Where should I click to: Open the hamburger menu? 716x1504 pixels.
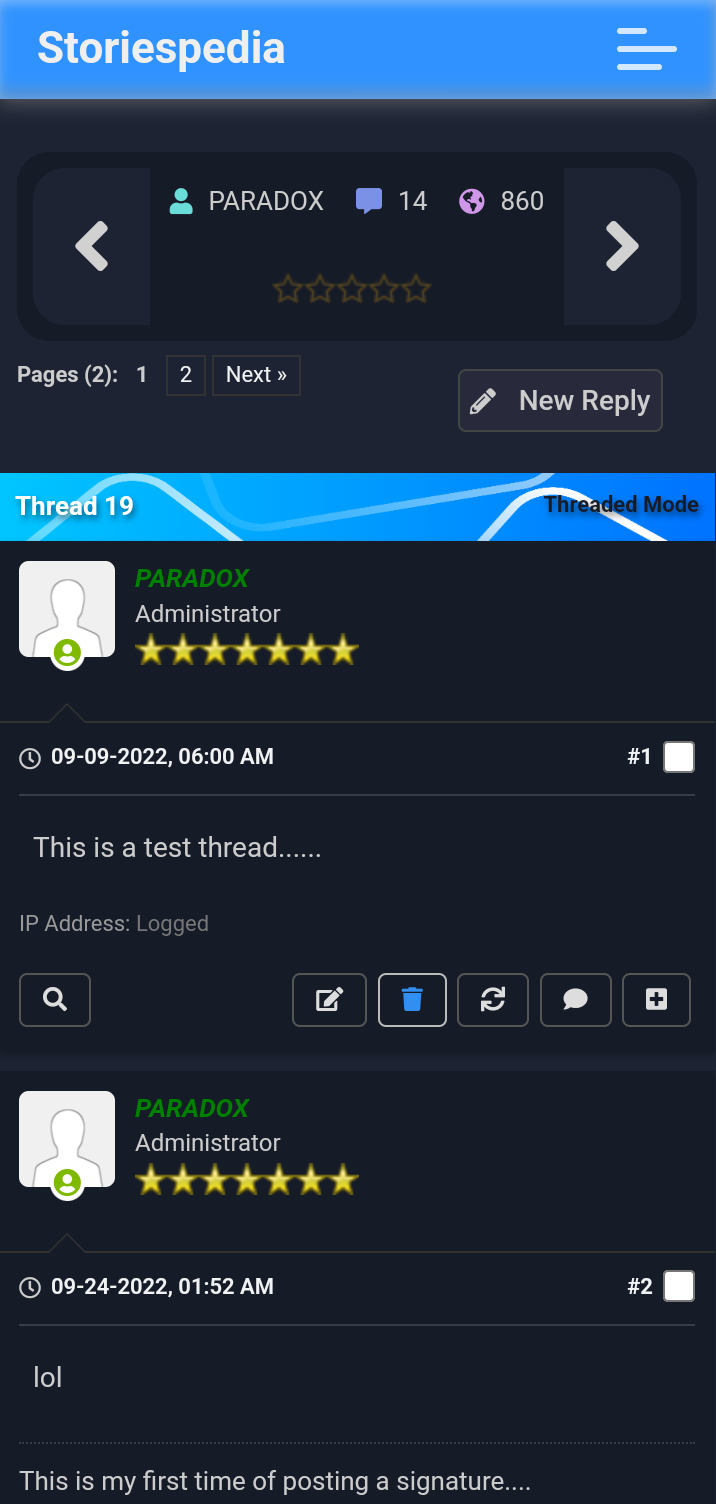click(x=646, y=48)
